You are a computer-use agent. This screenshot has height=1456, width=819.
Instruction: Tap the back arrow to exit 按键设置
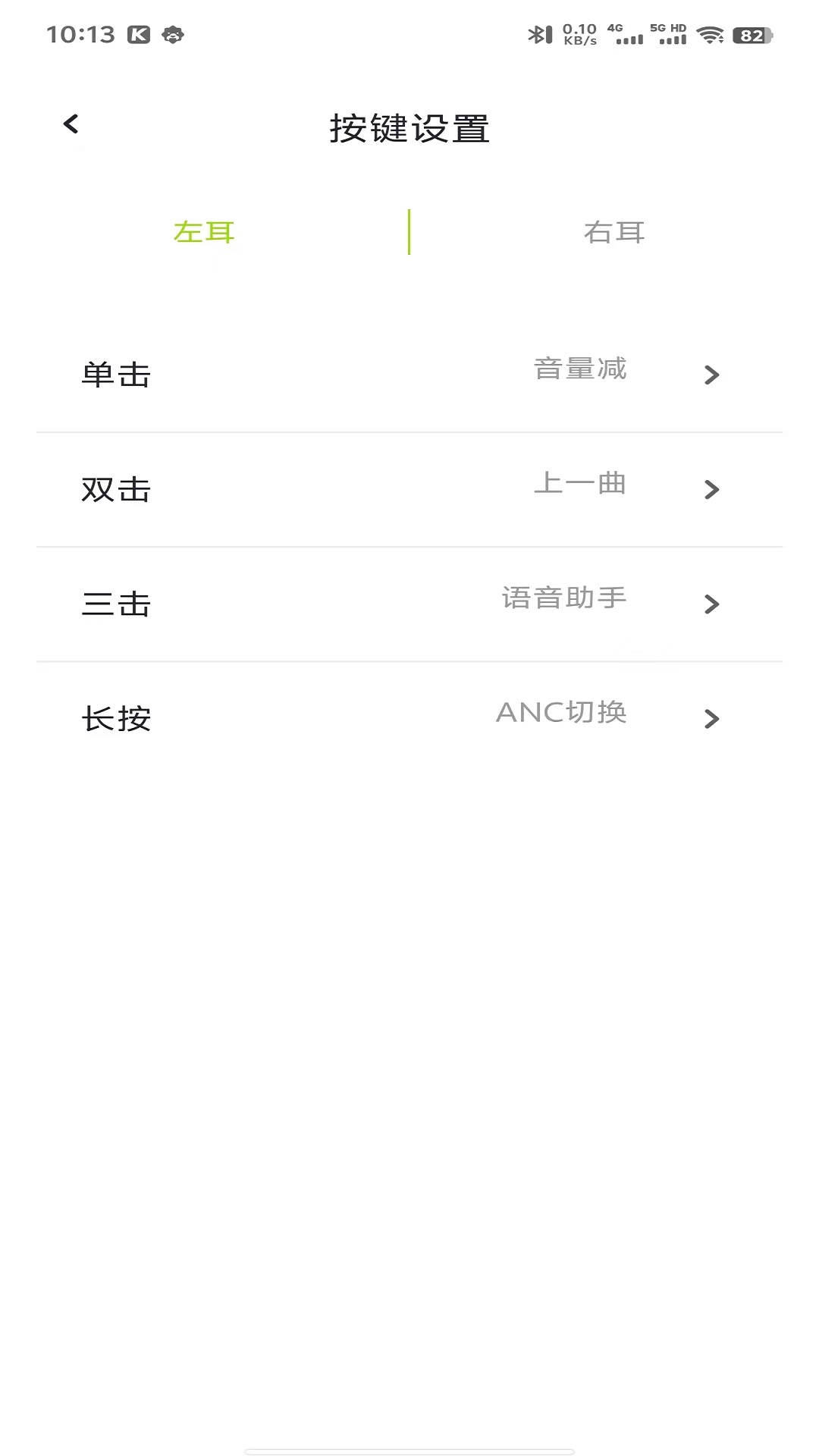tap(72, 124)
